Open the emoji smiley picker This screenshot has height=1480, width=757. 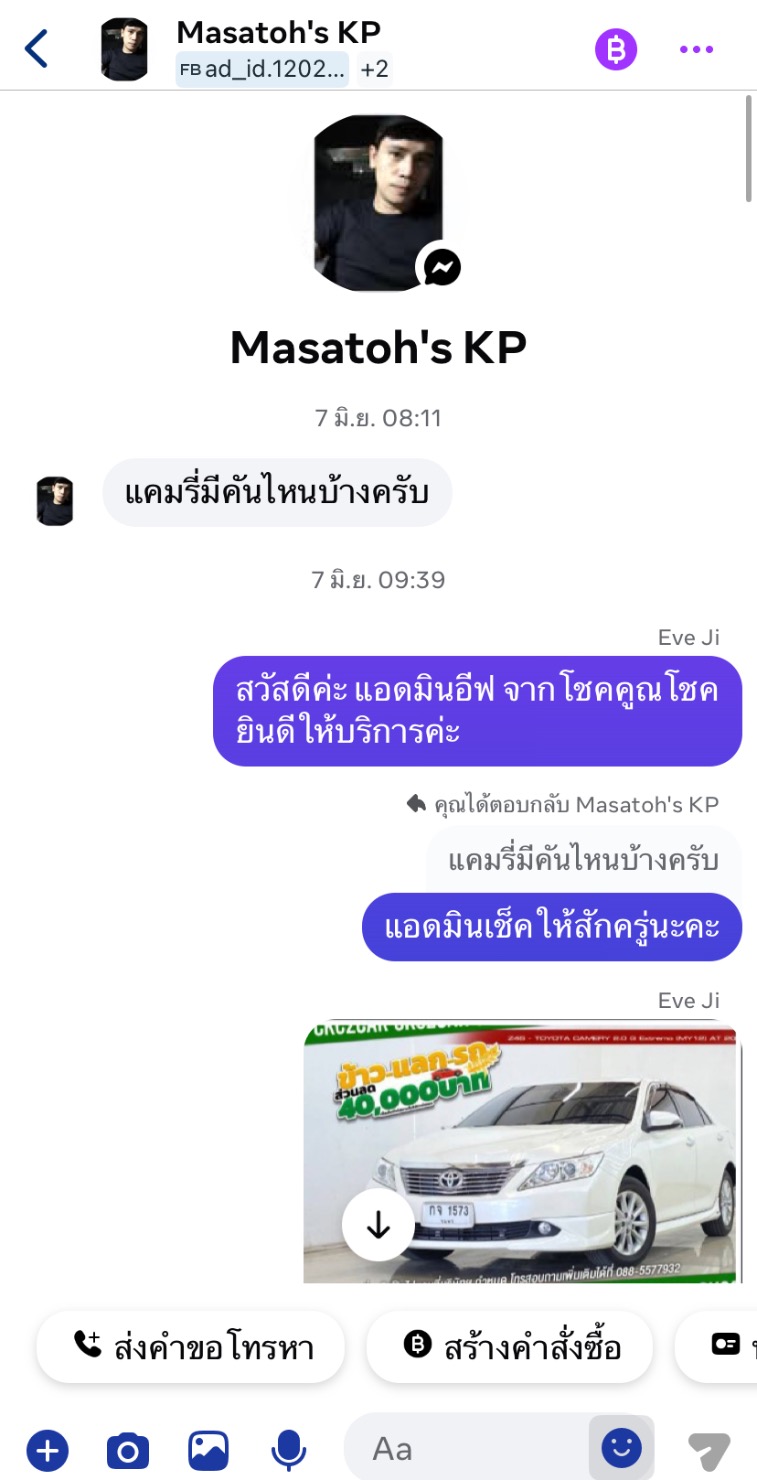pyautogui.click(x=621, y=1447)
